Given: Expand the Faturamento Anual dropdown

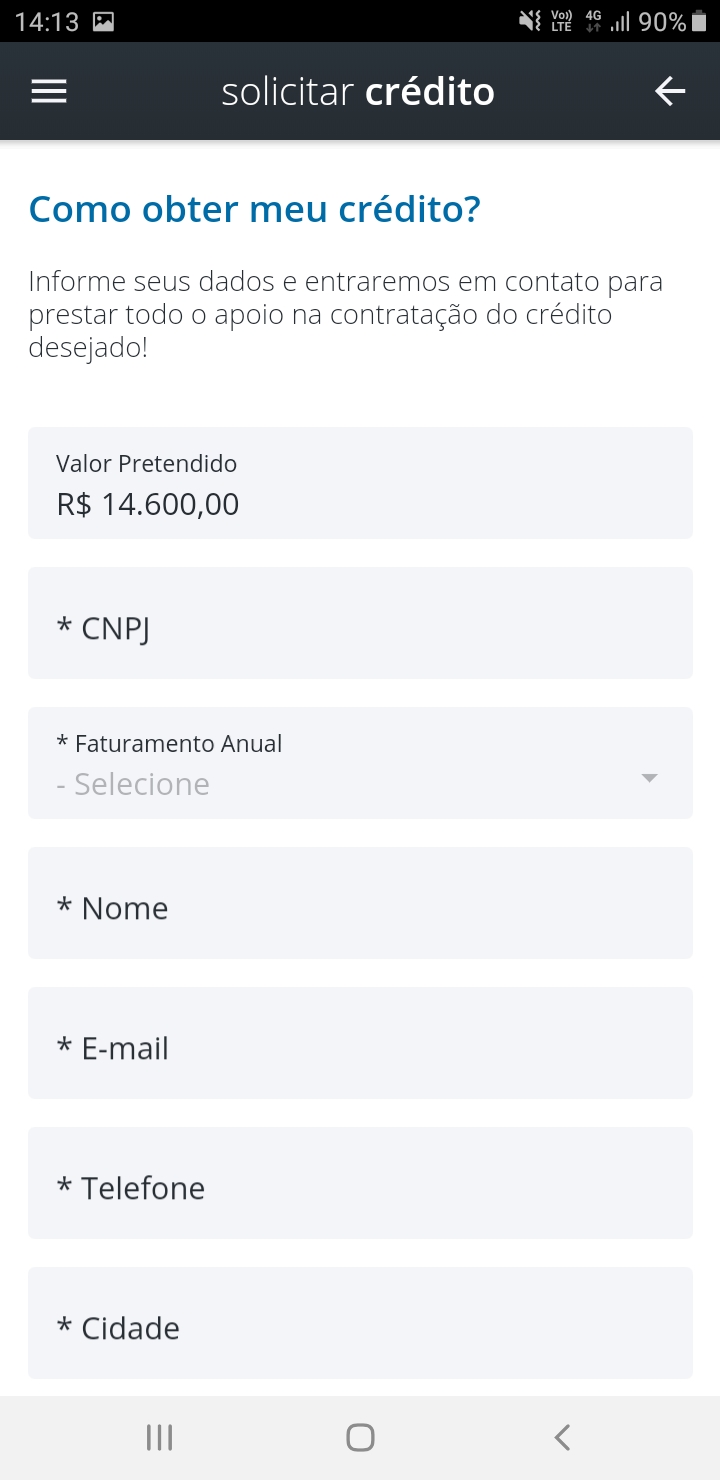Looking at the screenshot, I should coord(360,763).
